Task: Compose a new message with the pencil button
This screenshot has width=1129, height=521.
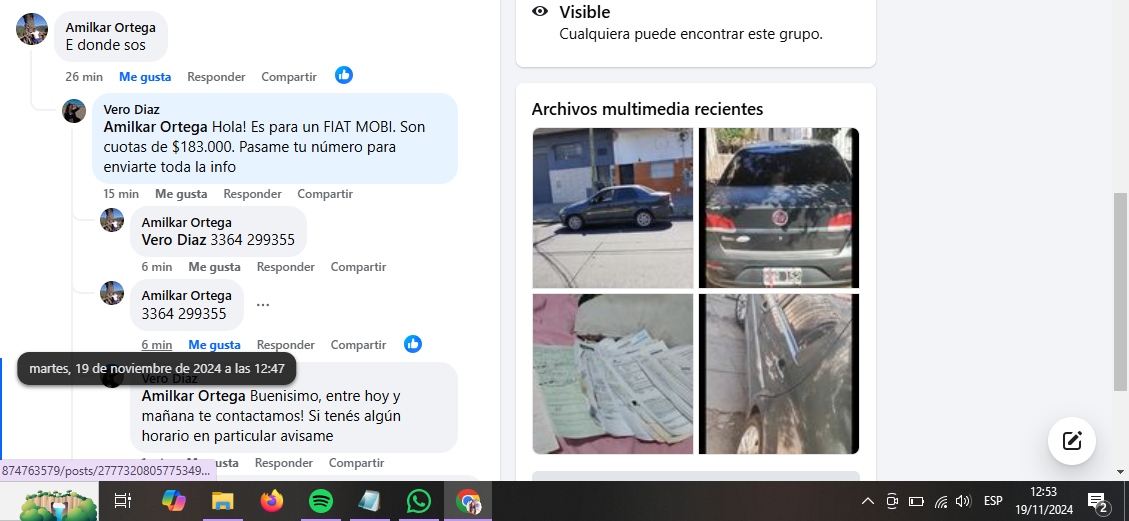Action: pyautogui.click(x=1072, y=440)
